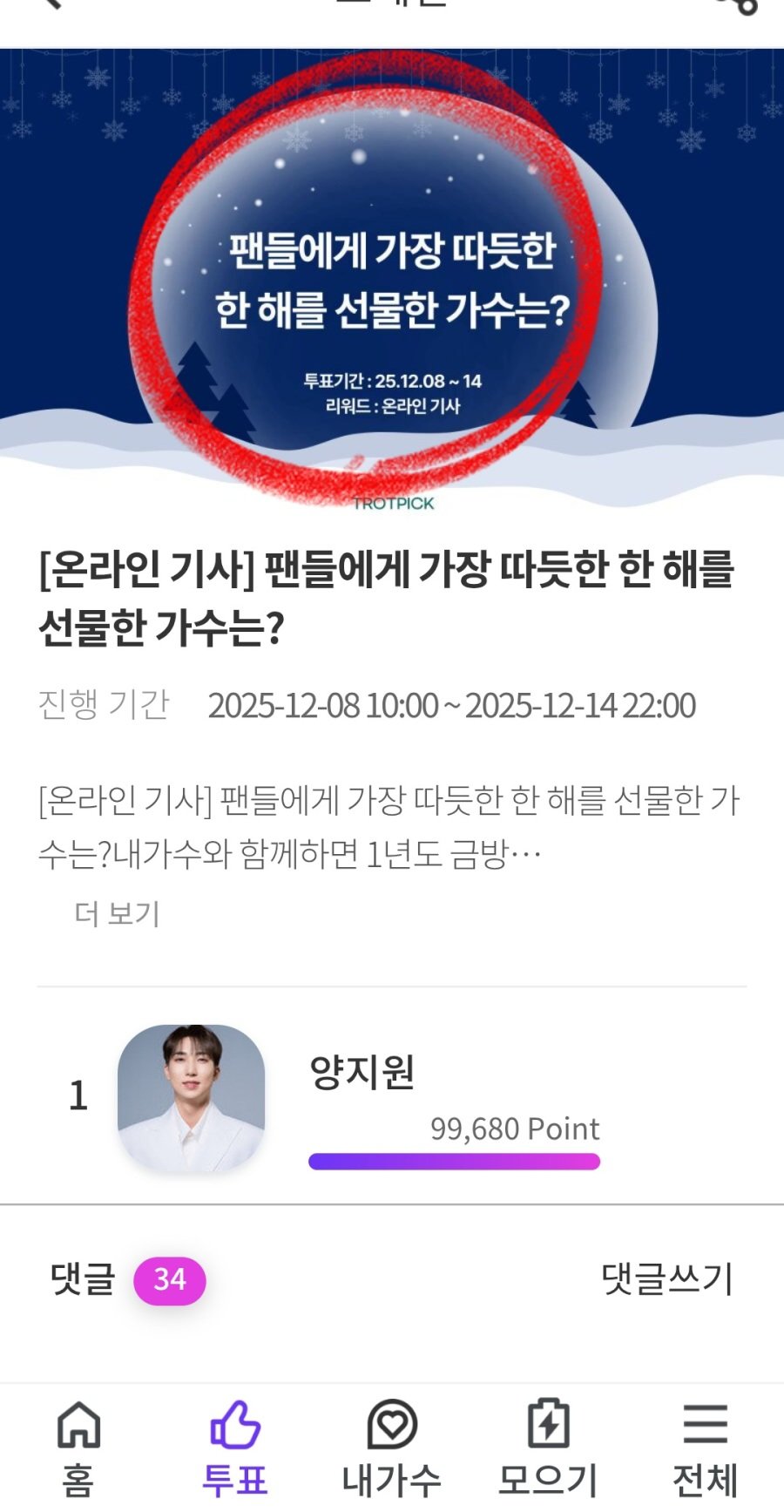Switch to the 투표 tab
Screen dimensions: 784x1512
point(234,1448)
